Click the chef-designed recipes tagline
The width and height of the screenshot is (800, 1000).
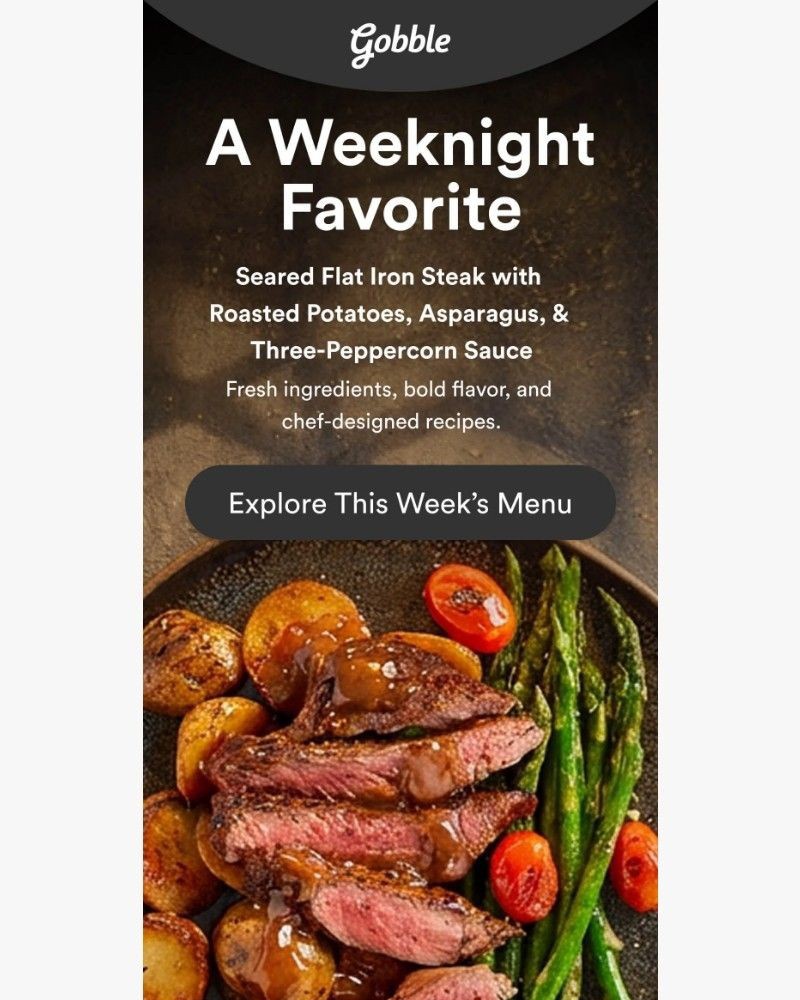(400, 420)
